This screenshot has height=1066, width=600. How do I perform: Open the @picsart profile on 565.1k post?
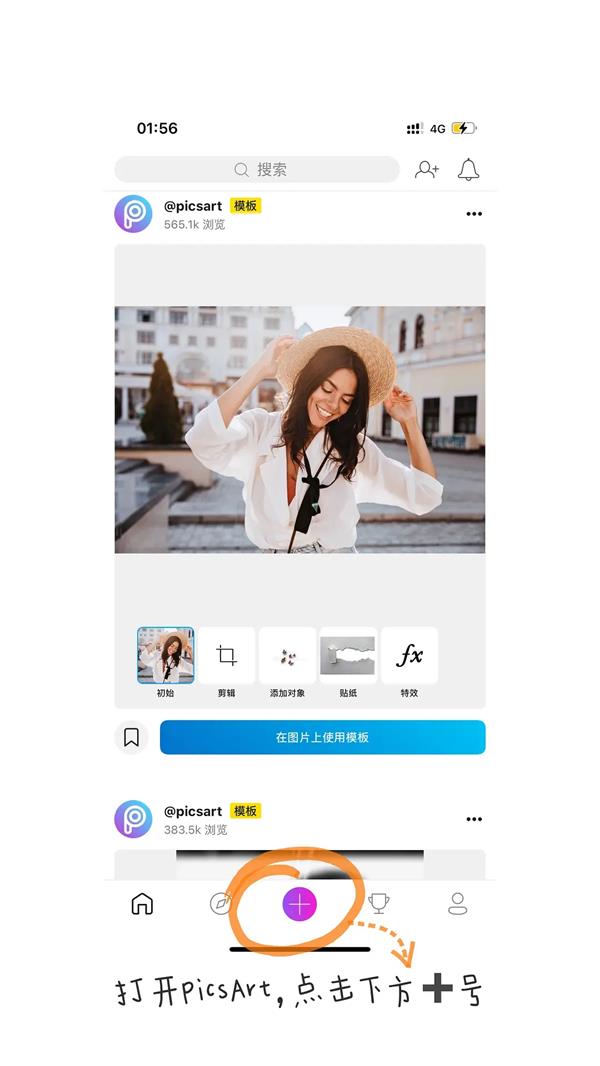pyautogui.click(x=193, y=206)
